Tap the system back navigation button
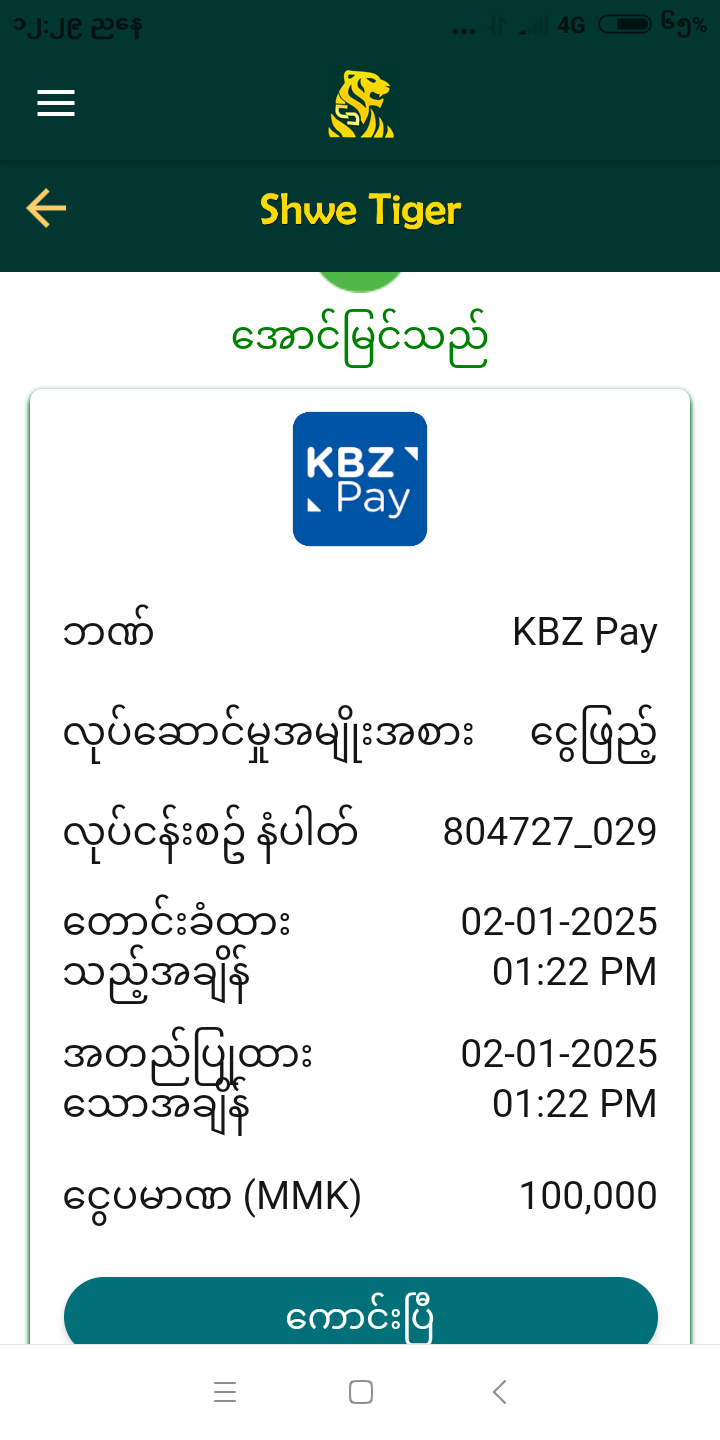The image size is (720, 1440). tap(500, 1392)
